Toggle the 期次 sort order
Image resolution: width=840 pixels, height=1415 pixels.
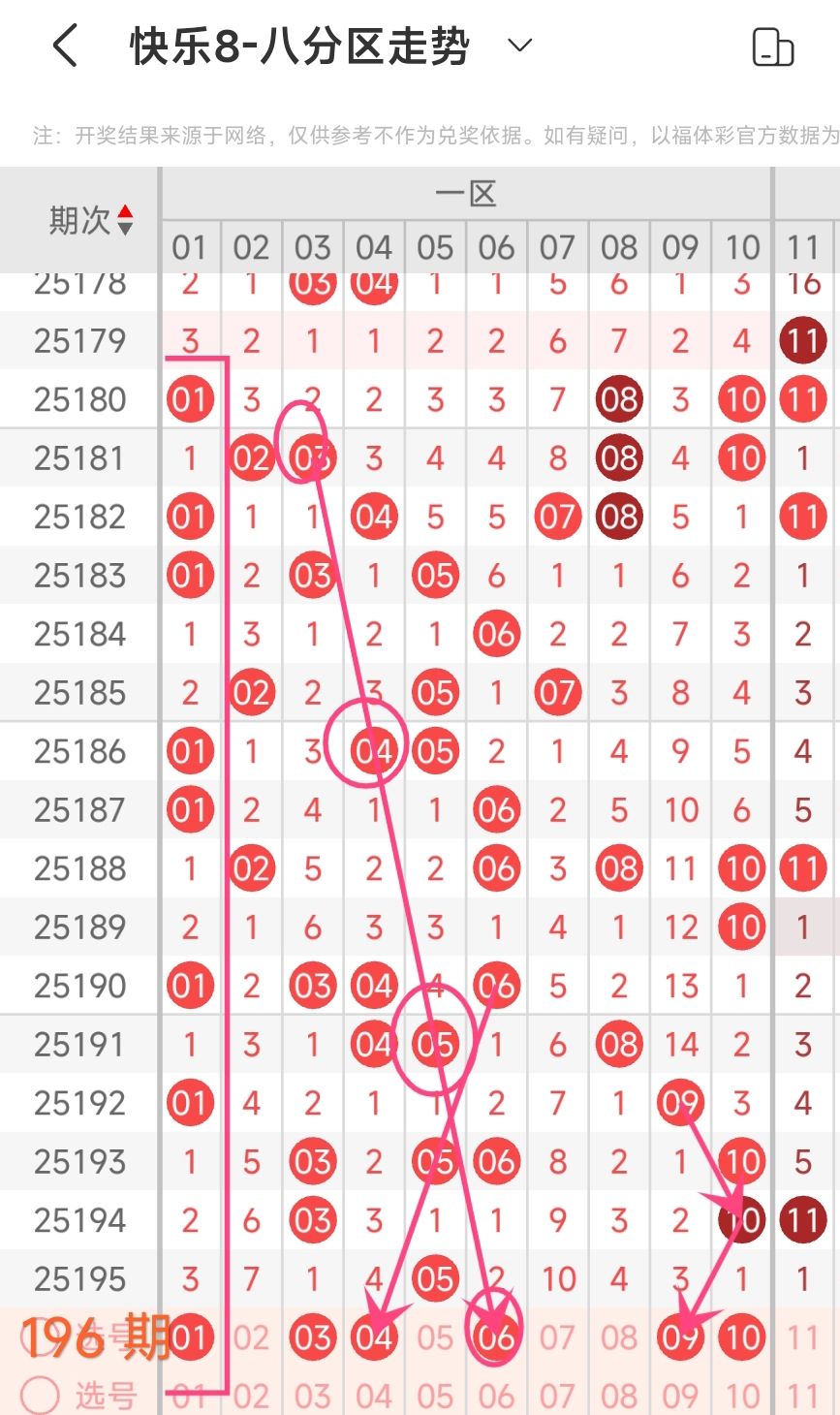click(x=125, y=220)
